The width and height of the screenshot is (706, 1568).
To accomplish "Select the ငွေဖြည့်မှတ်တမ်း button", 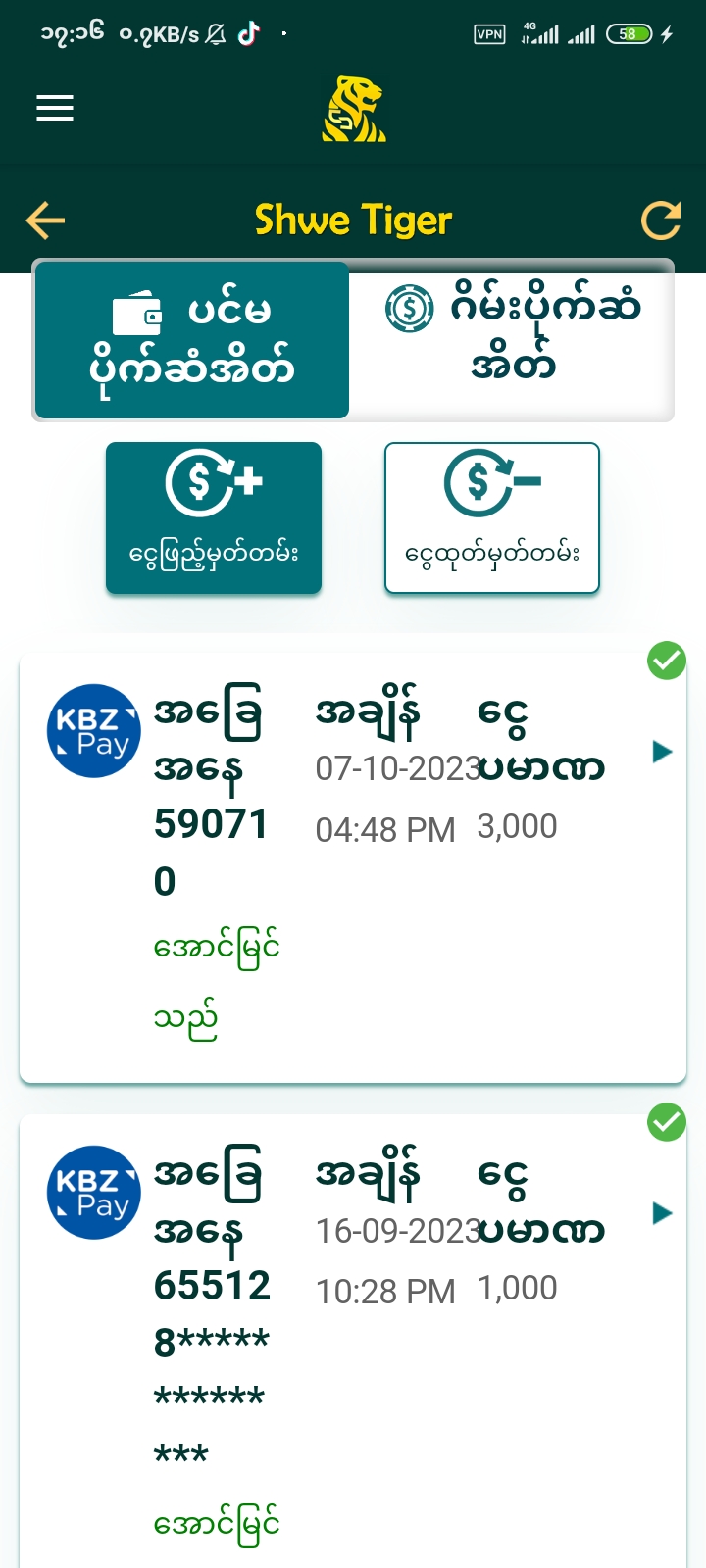I will click(214, 517).
